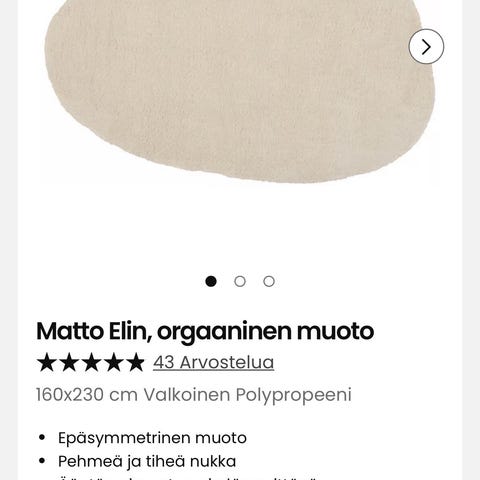Jump to the second image dot
This screenshot has height=480, width=480.
click(240, 281)
